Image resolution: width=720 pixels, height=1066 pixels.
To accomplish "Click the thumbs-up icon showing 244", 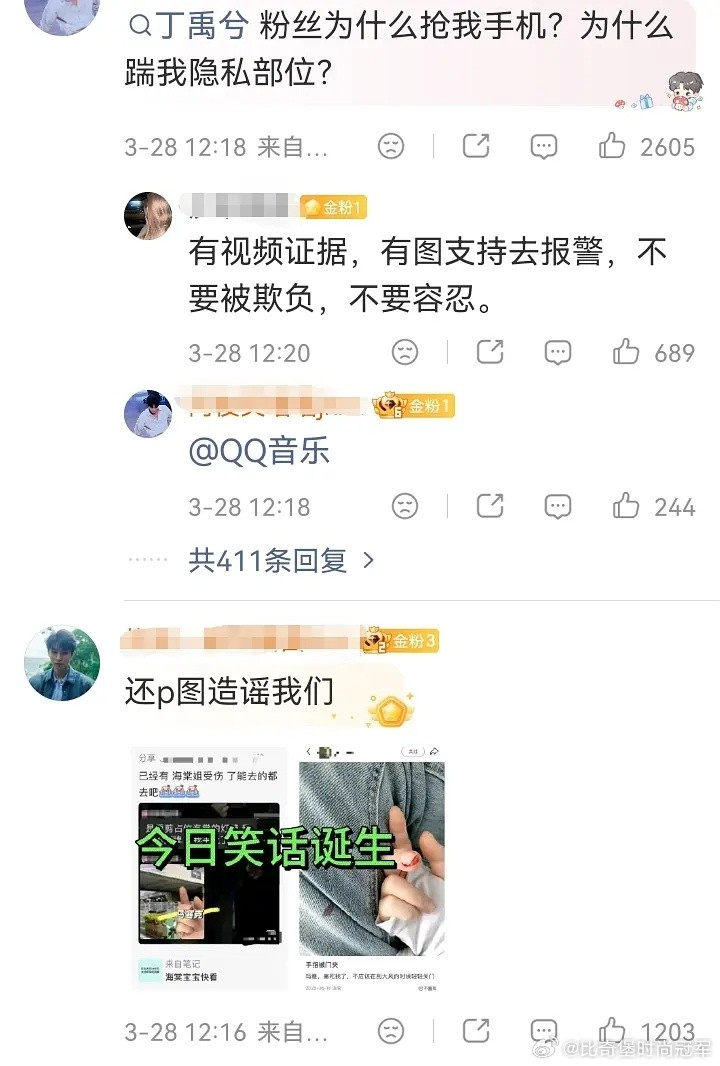I will pos(625,506).
